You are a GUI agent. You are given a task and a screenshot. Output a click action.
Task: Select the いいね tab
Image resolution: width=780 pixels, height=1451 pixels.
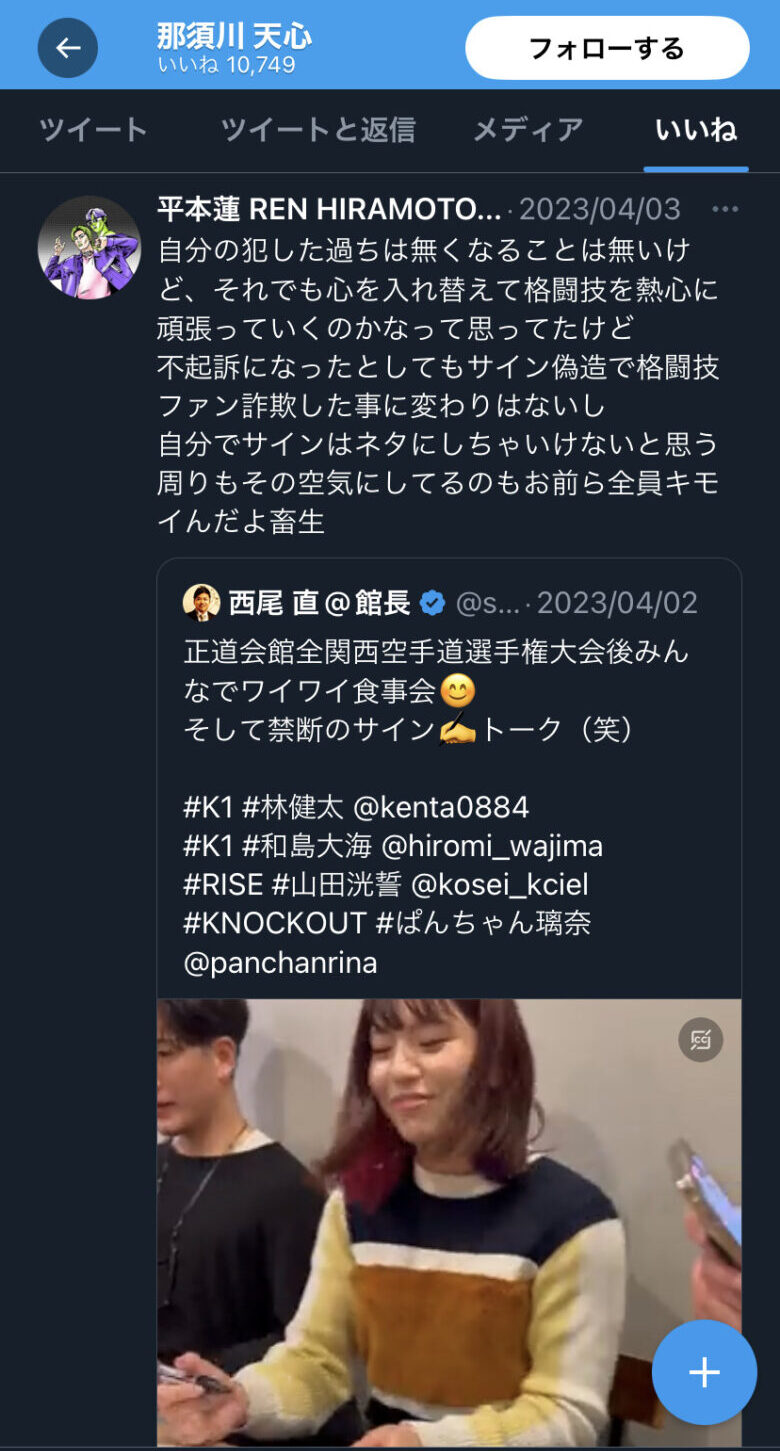point(695,130)
